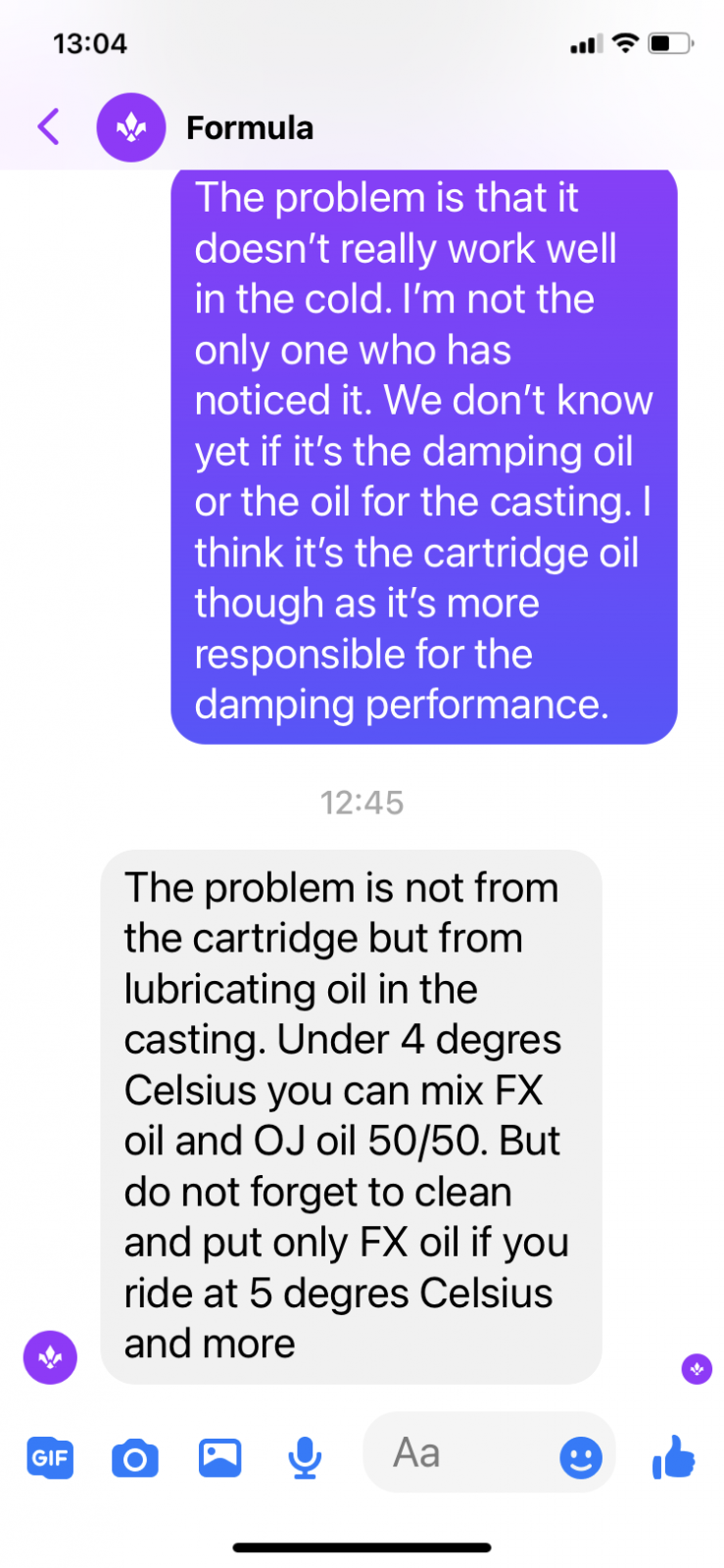Tap Formula's avatar beside the received message
Image resolution: width=724 pixels, height=1568 pixels.
[x=50, y=1357]
